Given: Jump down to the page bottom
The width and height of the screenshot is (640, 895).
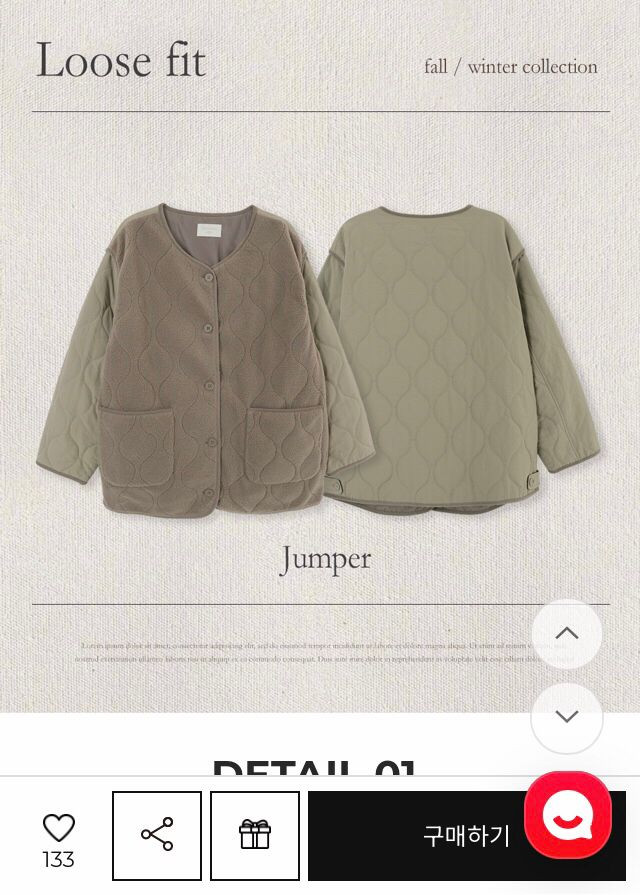Looking at the screenshot, I should 567,717.
